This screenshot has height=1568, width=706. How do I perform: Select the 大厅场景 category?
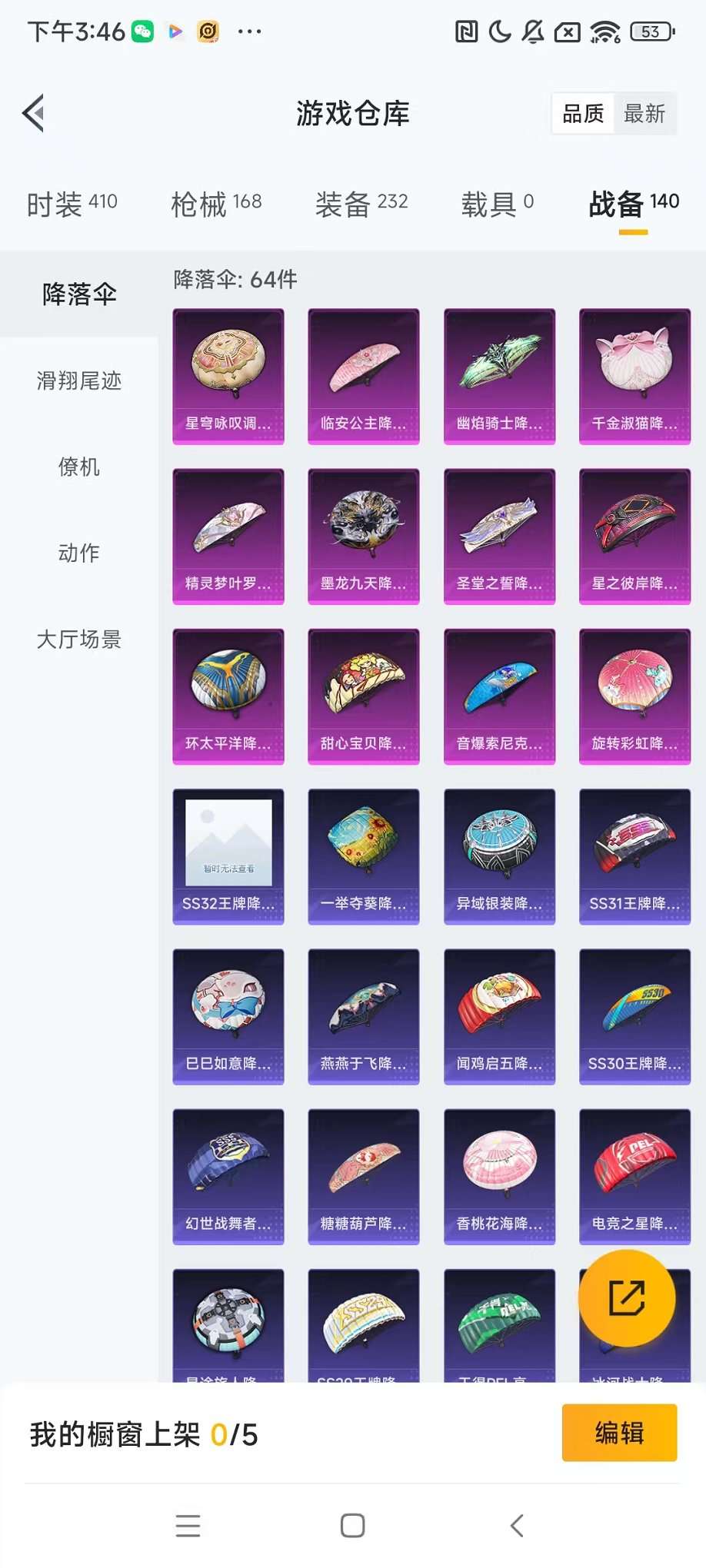tap(79, 639)
